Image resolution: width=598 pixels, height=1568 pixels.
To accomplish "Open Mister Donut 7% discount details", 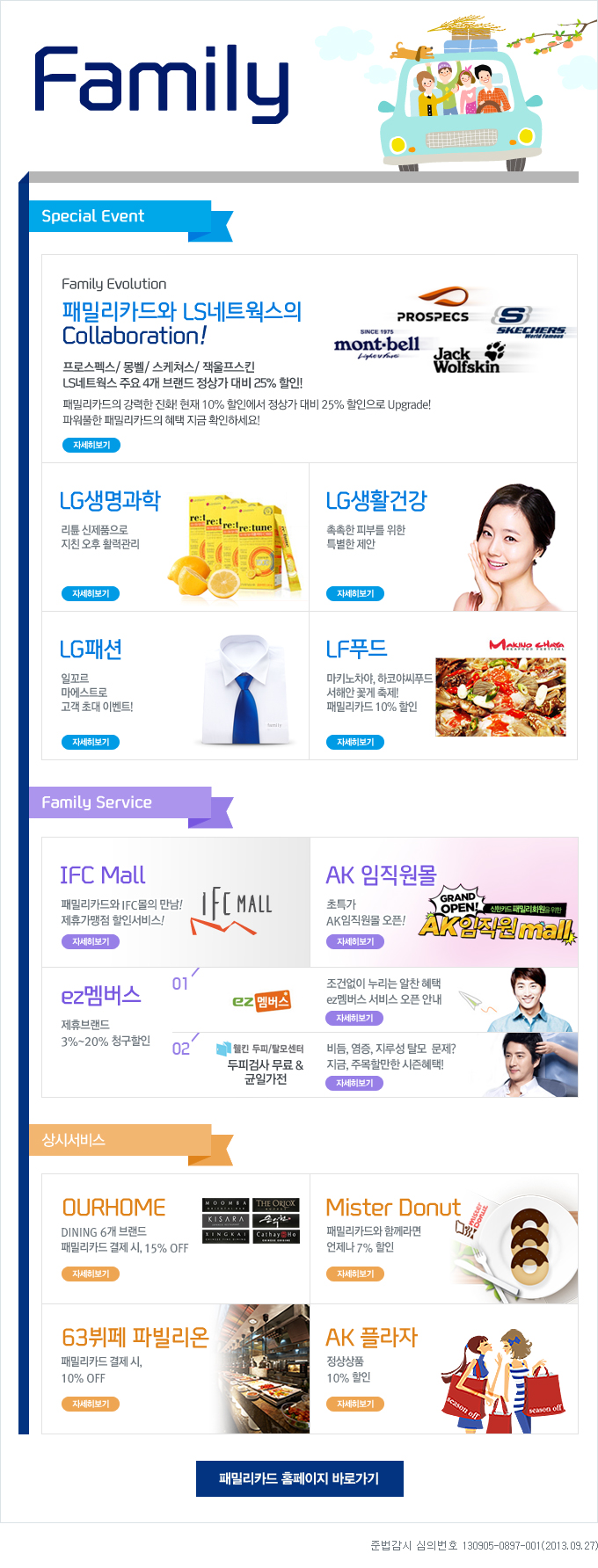I will (354, 1274).
